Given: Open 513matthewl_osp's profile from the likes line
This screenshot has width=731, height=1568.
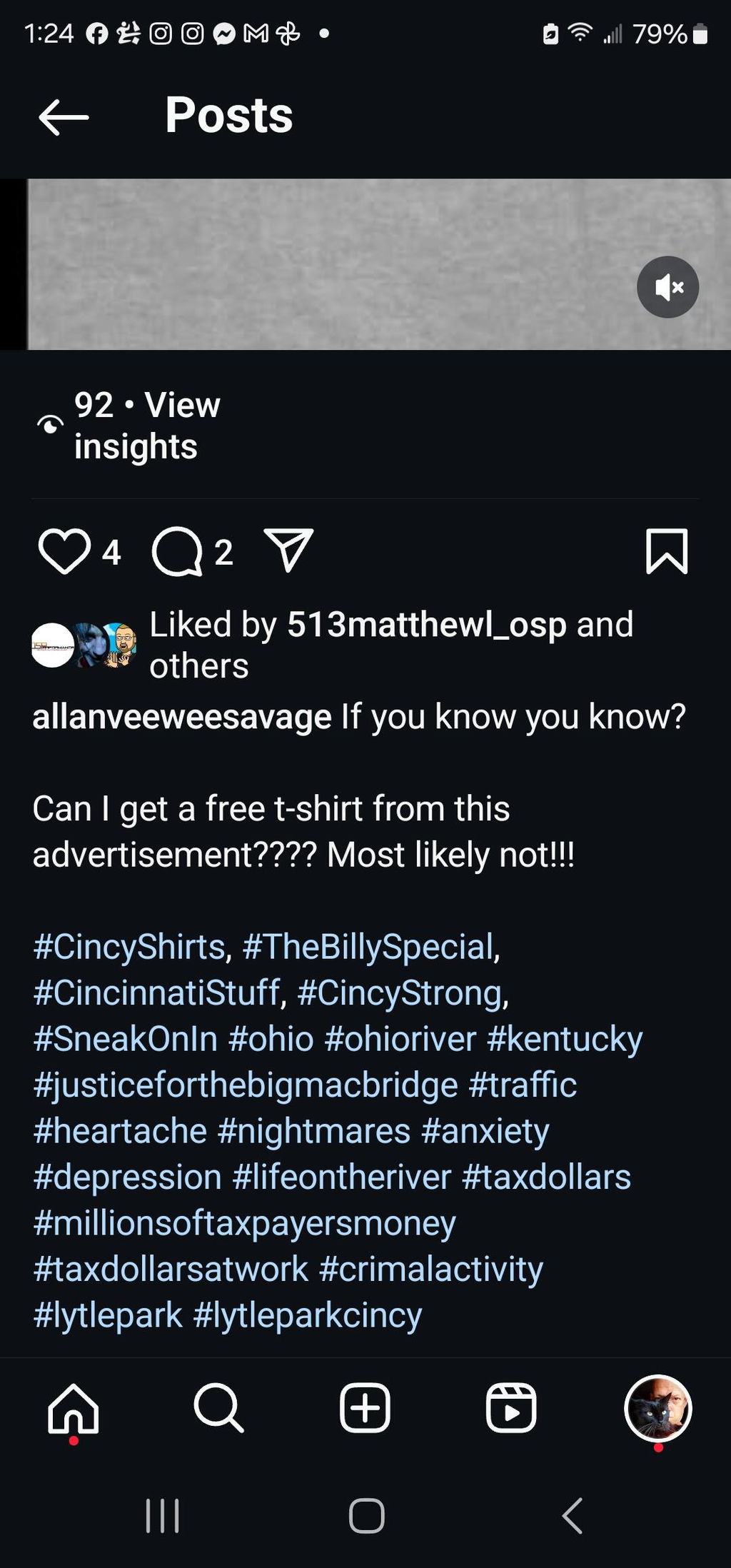Looking at the screenshot, I should pyautogui.click(x=426, y=624).
